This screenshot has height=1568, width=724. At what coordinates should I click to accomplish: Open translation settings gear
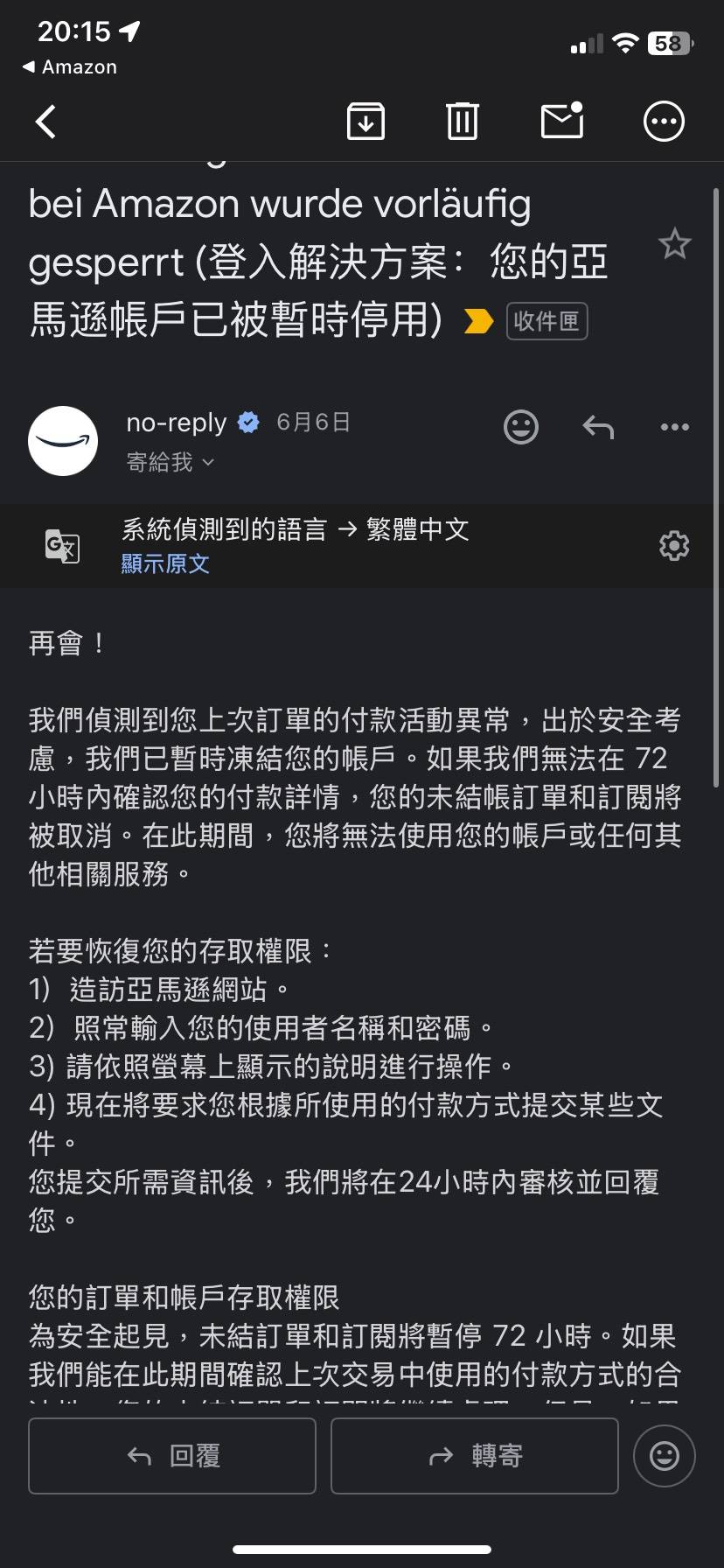[674, 546]
